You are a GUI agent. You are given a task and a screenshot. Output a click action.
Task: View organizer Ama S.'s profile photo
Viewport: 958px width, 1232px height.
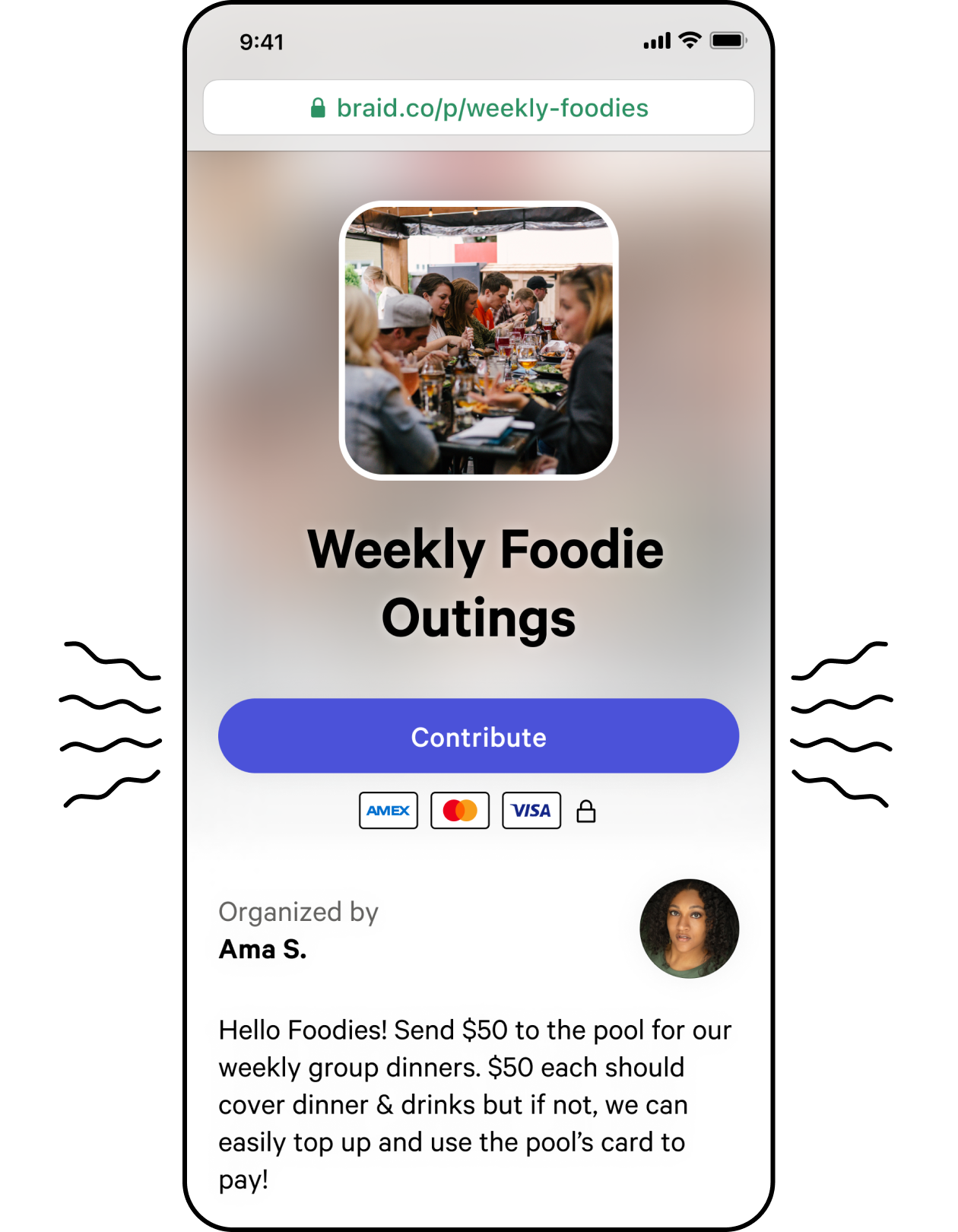point(689,929)
